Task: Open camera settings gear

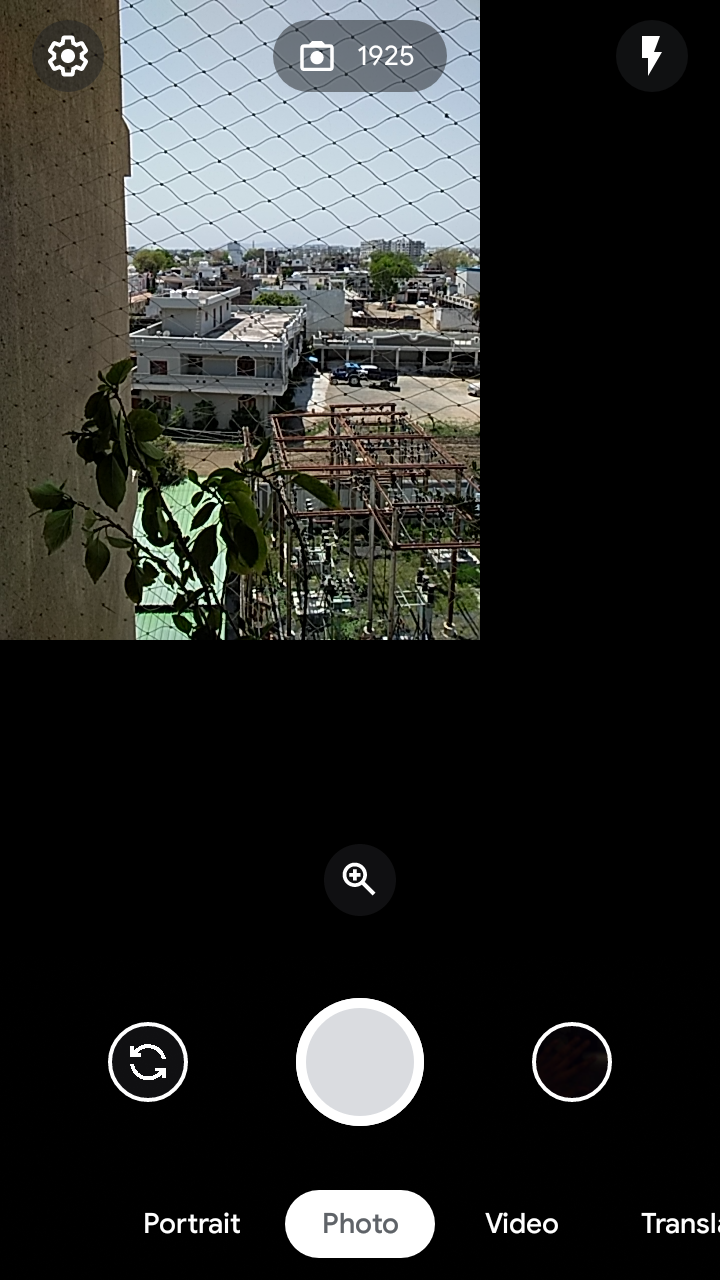Action: click(68, 56)
